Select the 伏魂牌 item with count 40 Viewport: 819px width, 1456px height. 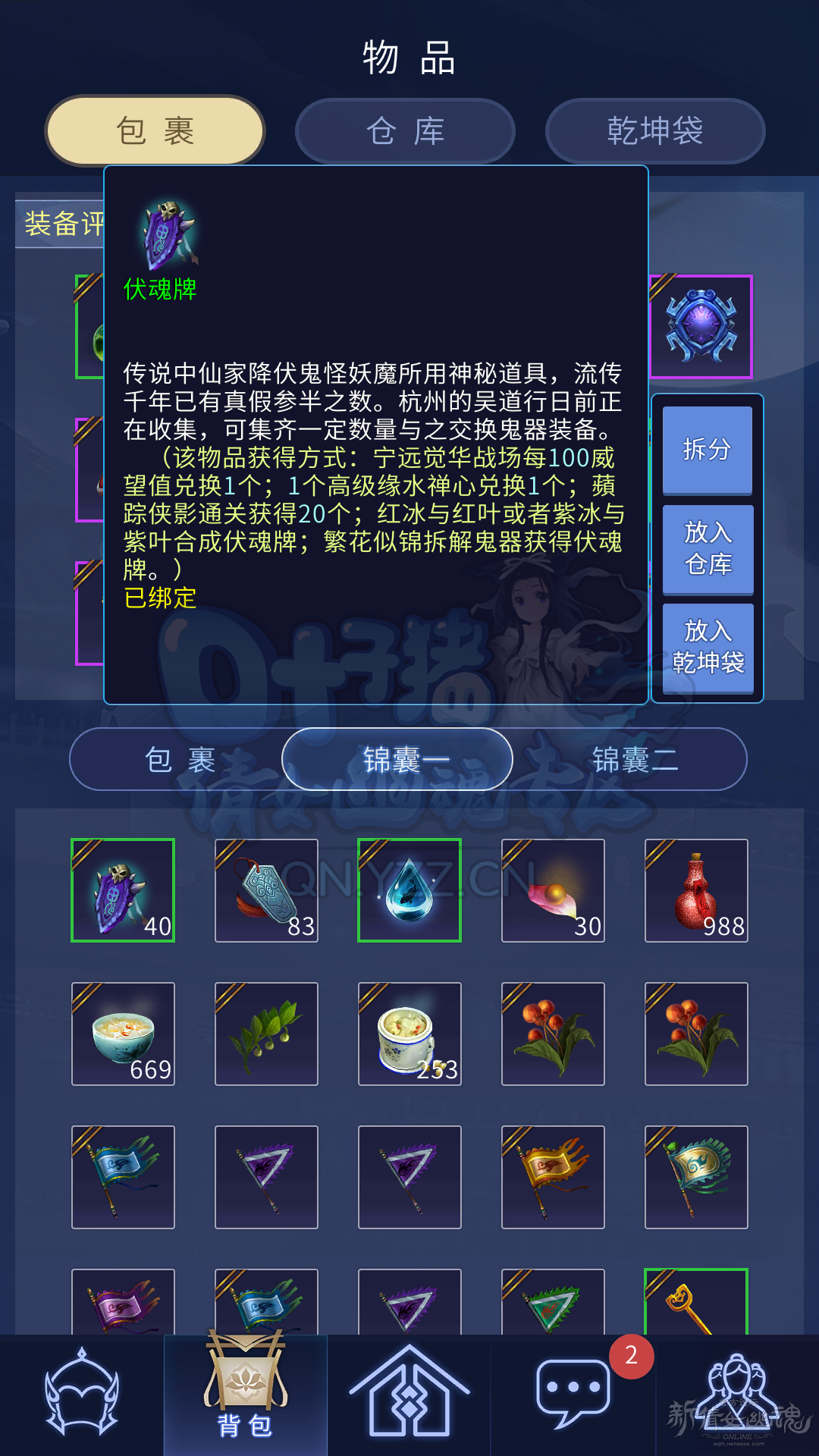click(123, 890)
